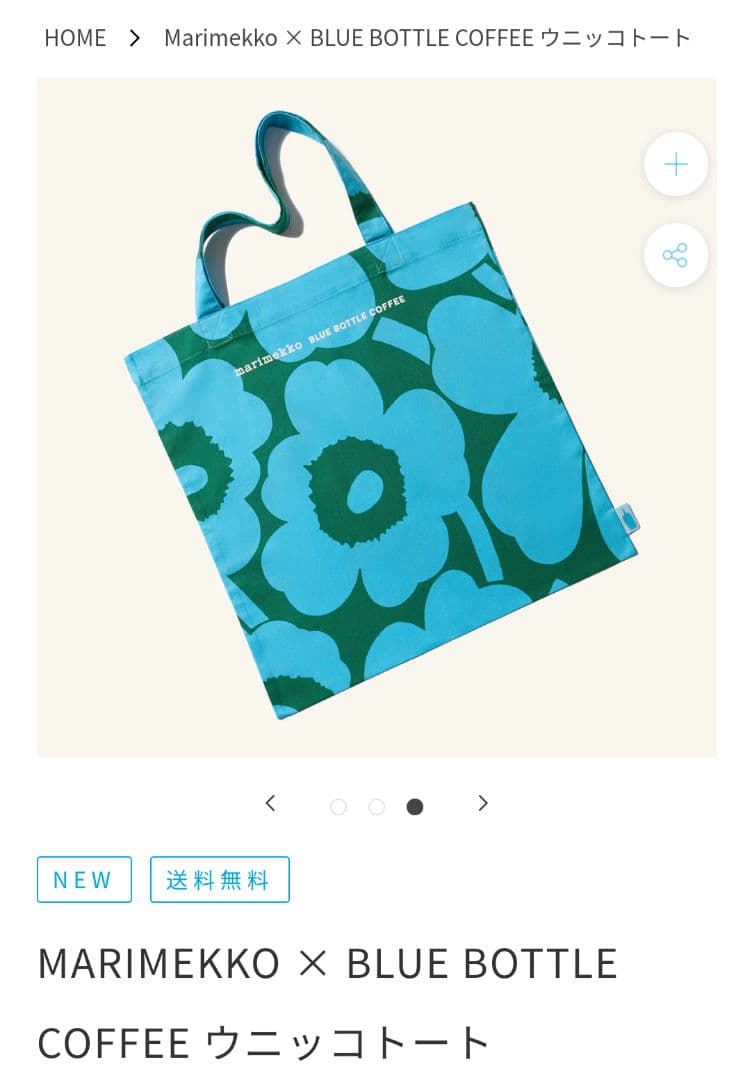This screenshot has width=753, height=1080.
Task: Show next product image arrow
Action: coord(483,803)
